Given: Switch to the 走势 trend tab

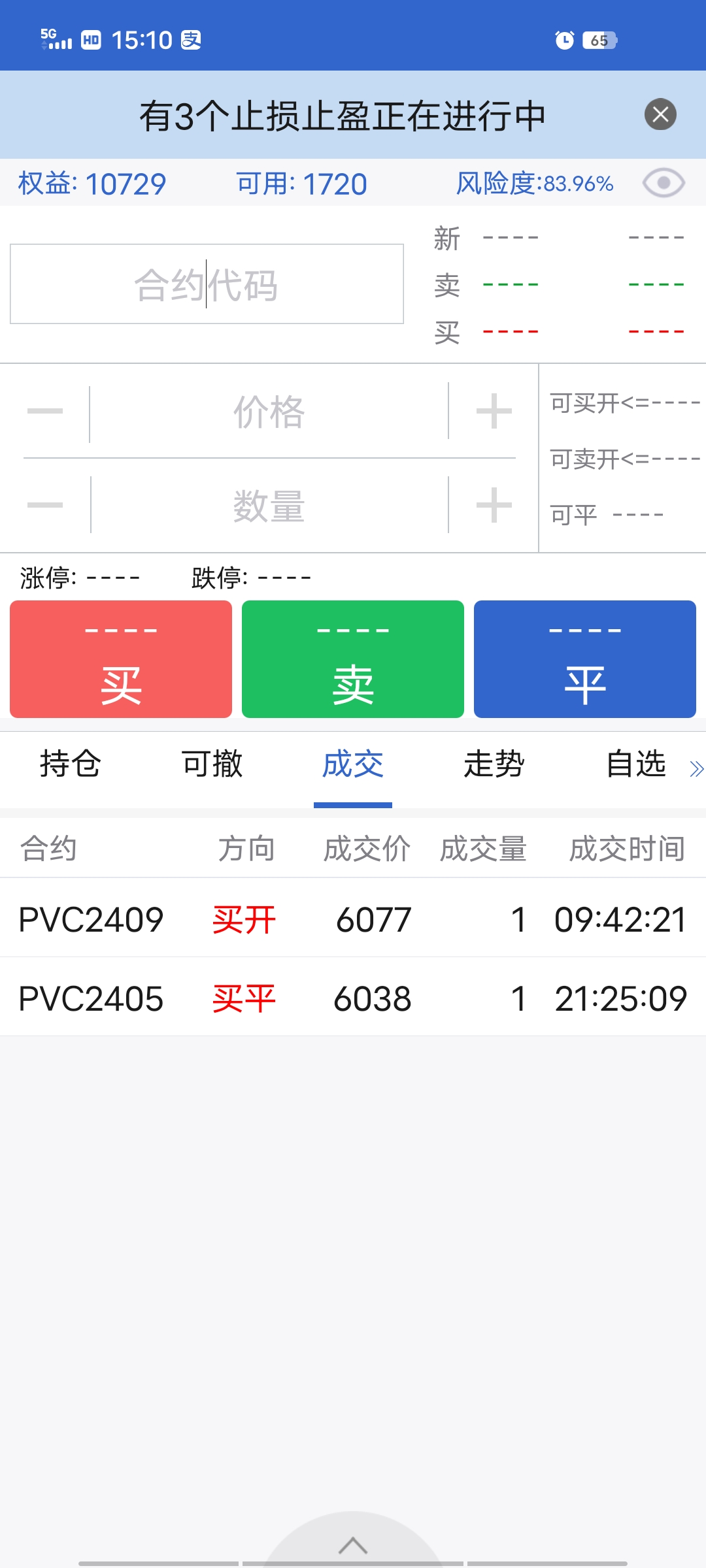Looking at the screenshot, I should [x=494, y=764].
